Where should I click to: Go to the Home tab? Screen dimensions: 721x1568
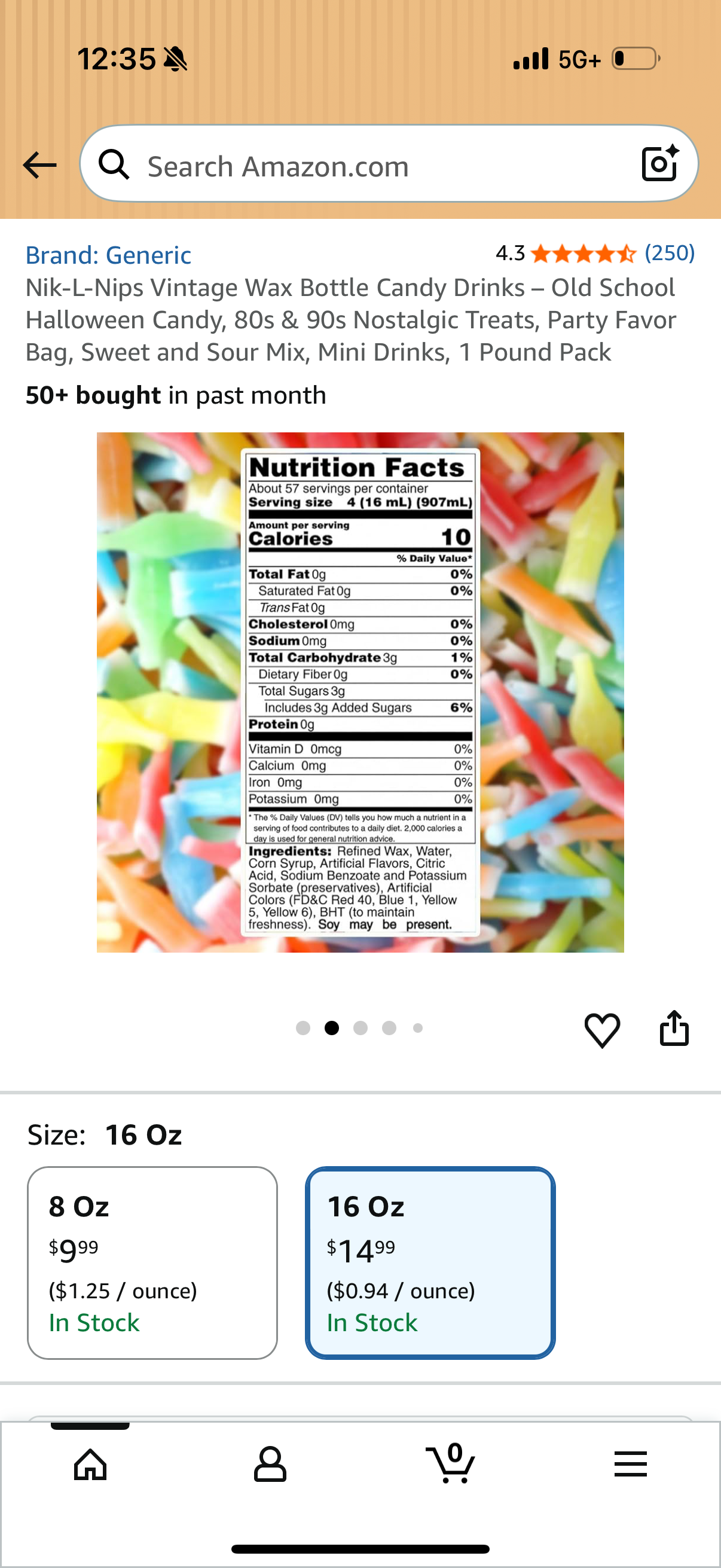pyautogui.click(x=90, y=1463)
